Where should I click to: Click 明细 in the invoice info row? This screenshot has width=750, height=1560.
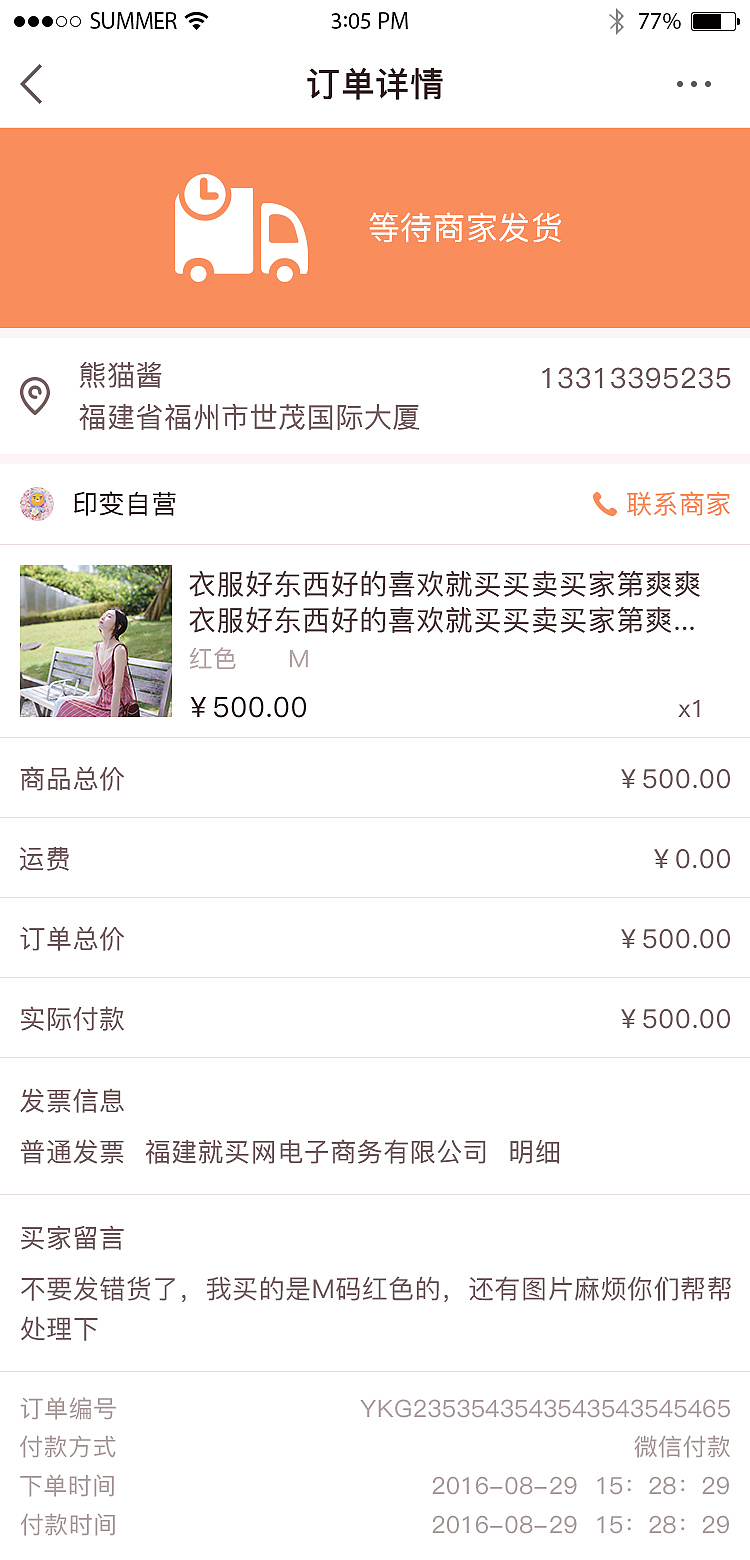534,1152
